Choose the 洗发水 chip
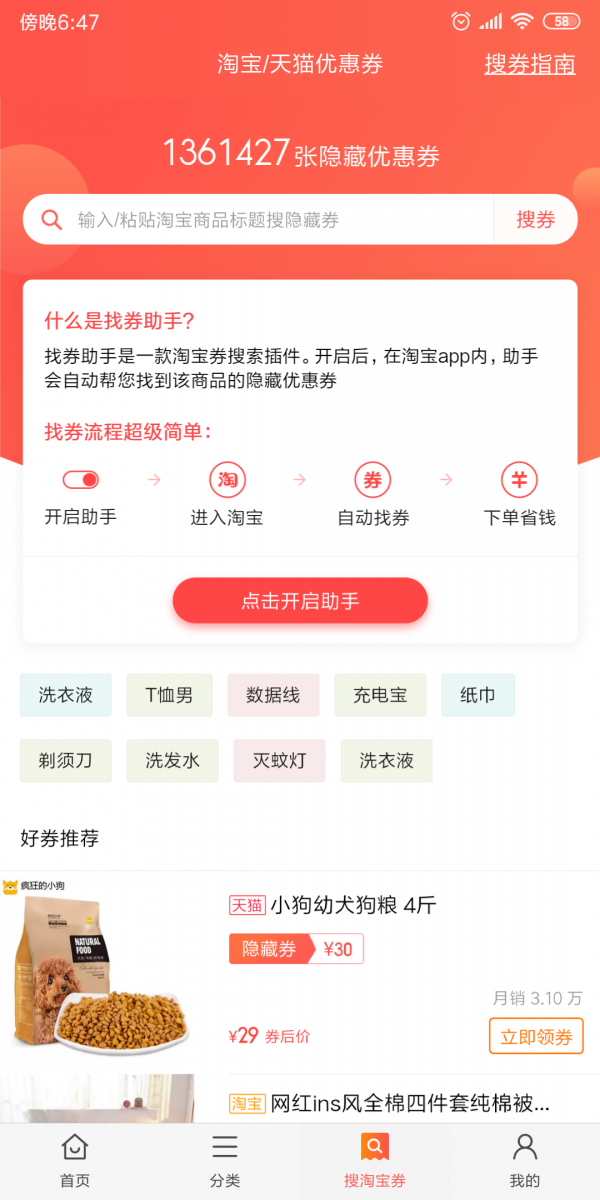 [173, 761]
